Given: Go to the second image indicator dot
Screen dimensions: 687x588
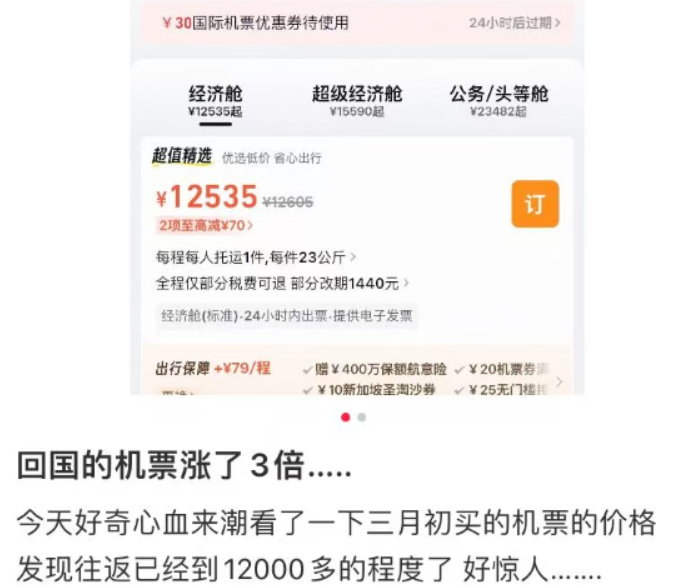Looking at the screenshot, I should (x=362, y=417).
